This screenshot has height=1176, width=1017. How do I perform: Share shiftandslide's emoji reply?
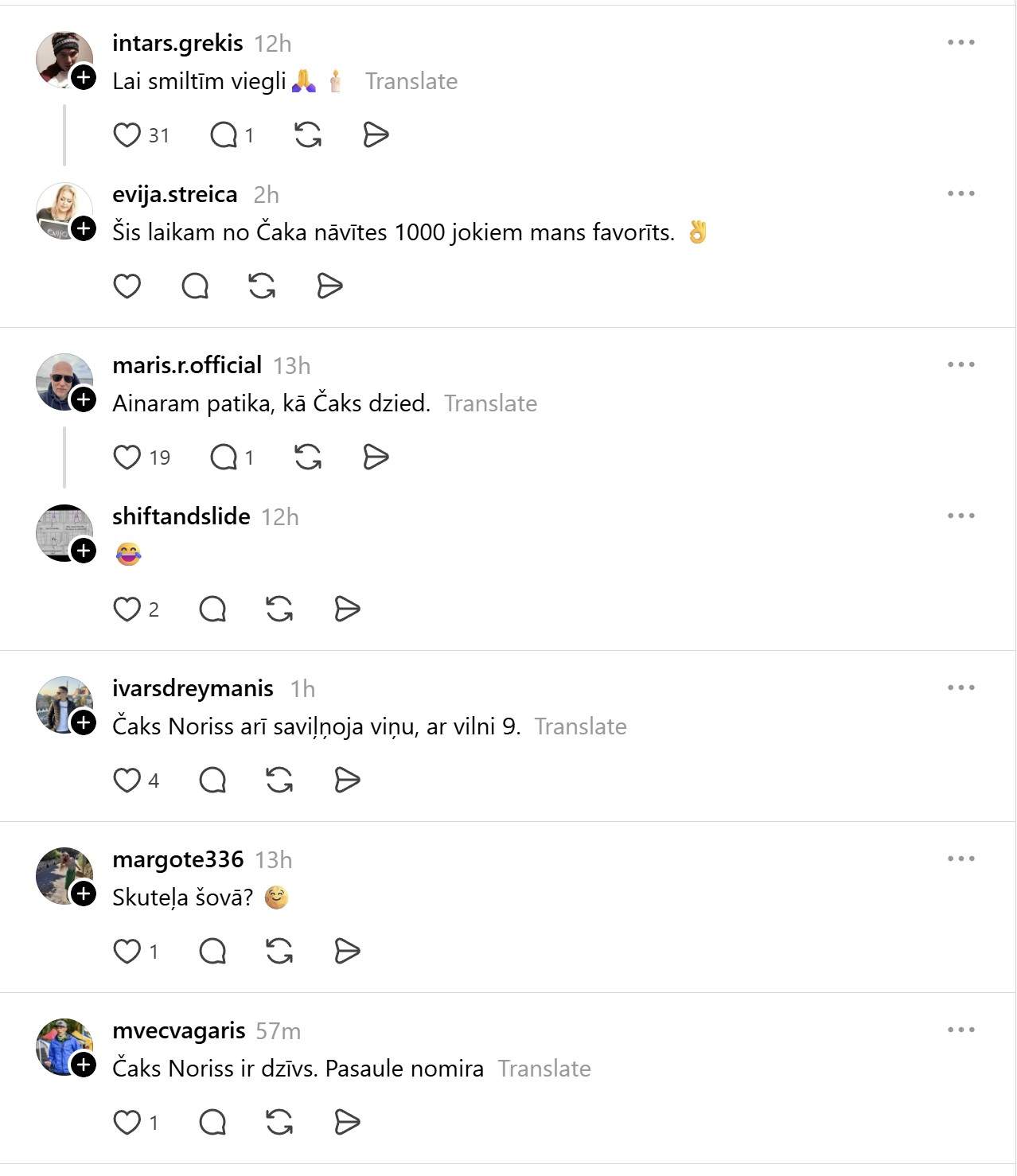coord(347,609)
